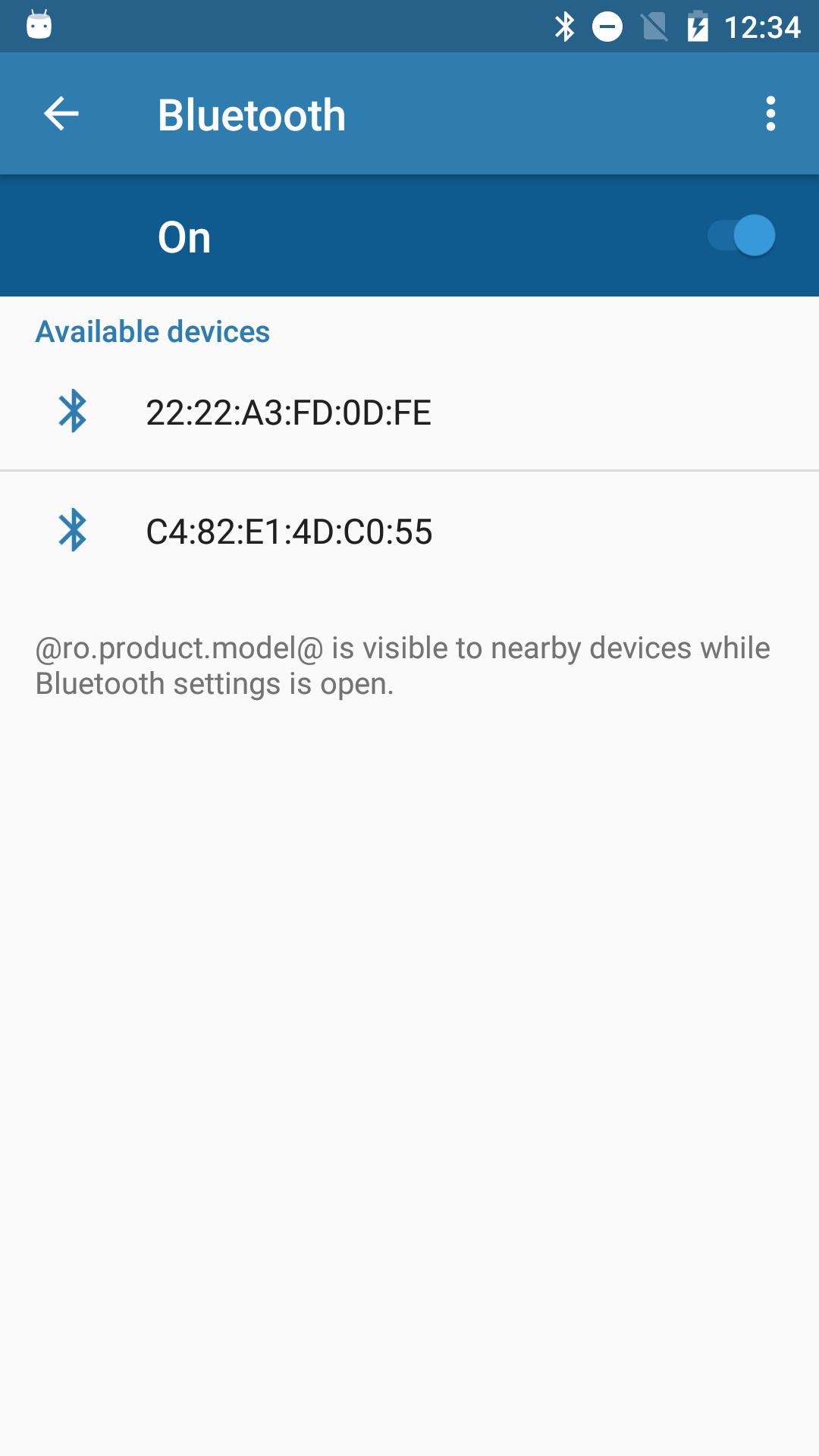Select device C4:82:E1:4D:C0:55
Image resolution: width=819 pixels, height=1456 pixels.
288,532
